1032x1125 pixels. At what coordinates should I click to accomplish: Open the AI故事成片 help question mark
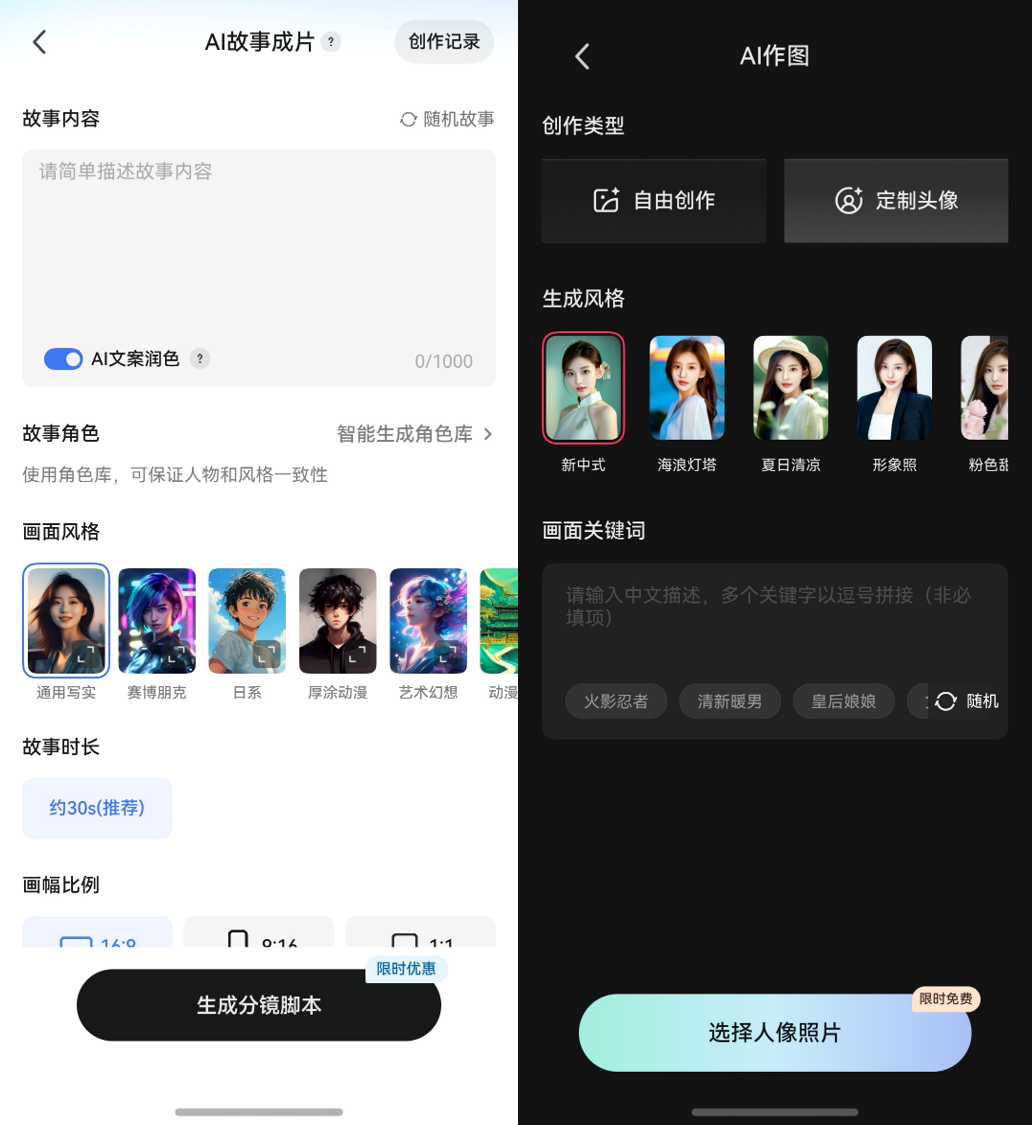click(331, 42)
